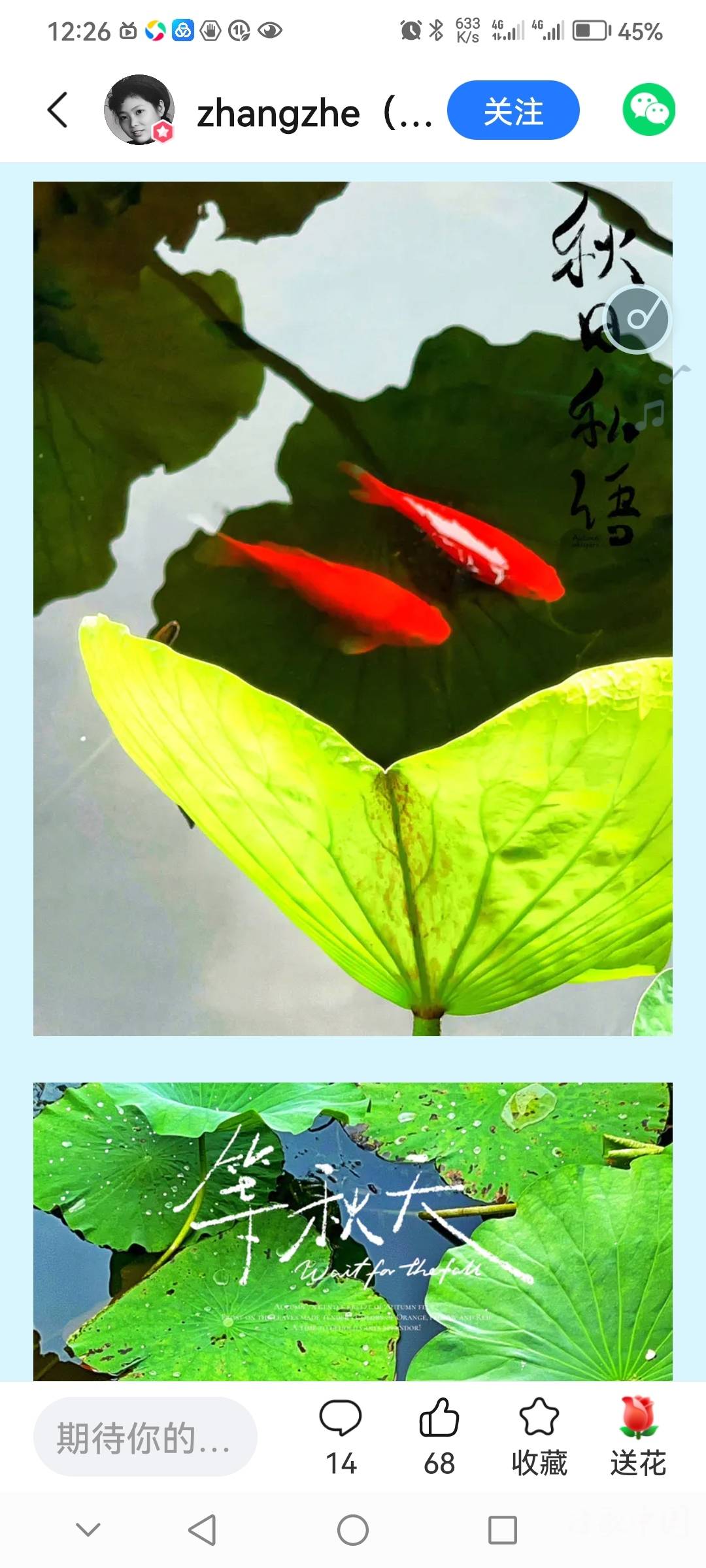Follow zhangzhe with the 关注 button
This screenshot has height=1568, width=706.
pos(513,110)
